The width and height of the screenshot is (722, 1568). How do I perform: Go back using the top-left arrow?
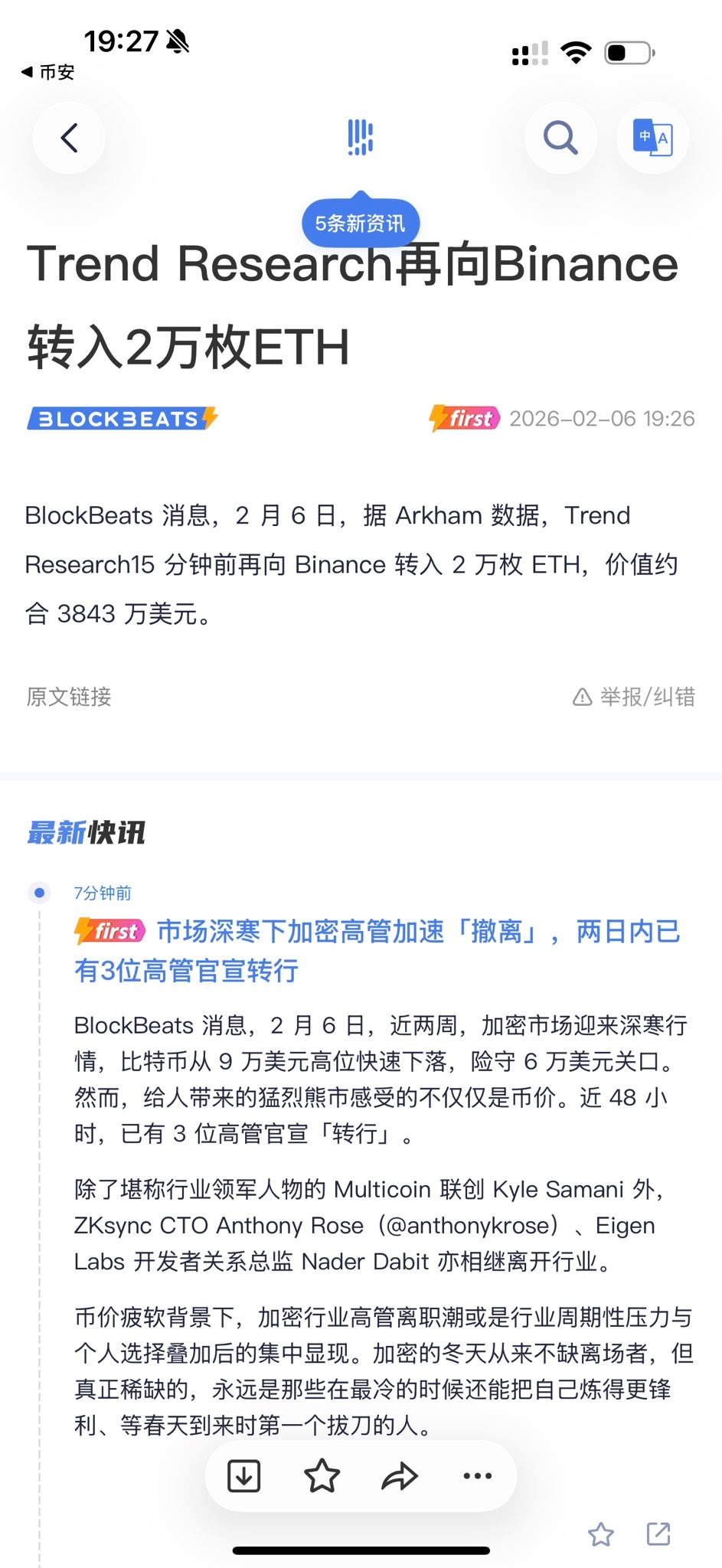point(69,138)
